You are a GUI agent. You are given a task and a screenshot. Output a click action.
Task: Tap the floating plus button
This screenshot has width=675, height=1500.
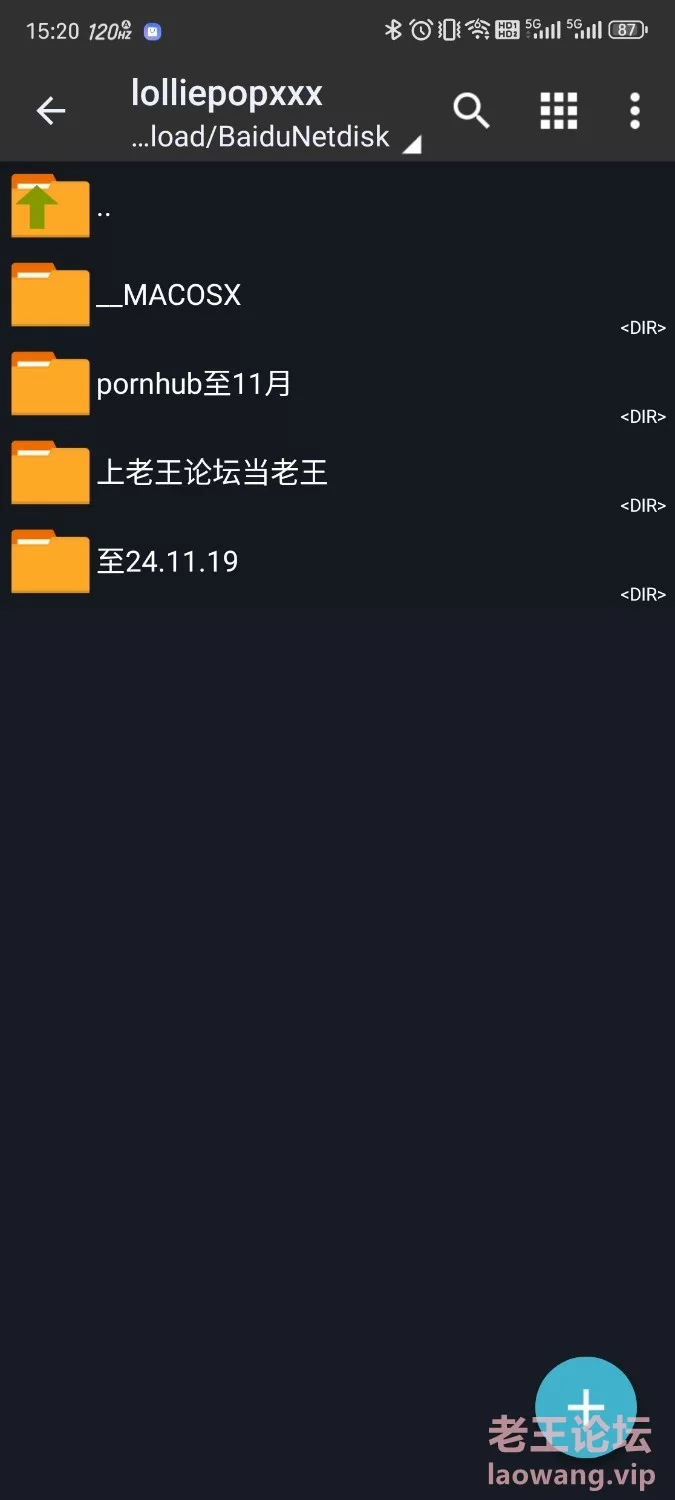pos(586,1406)
